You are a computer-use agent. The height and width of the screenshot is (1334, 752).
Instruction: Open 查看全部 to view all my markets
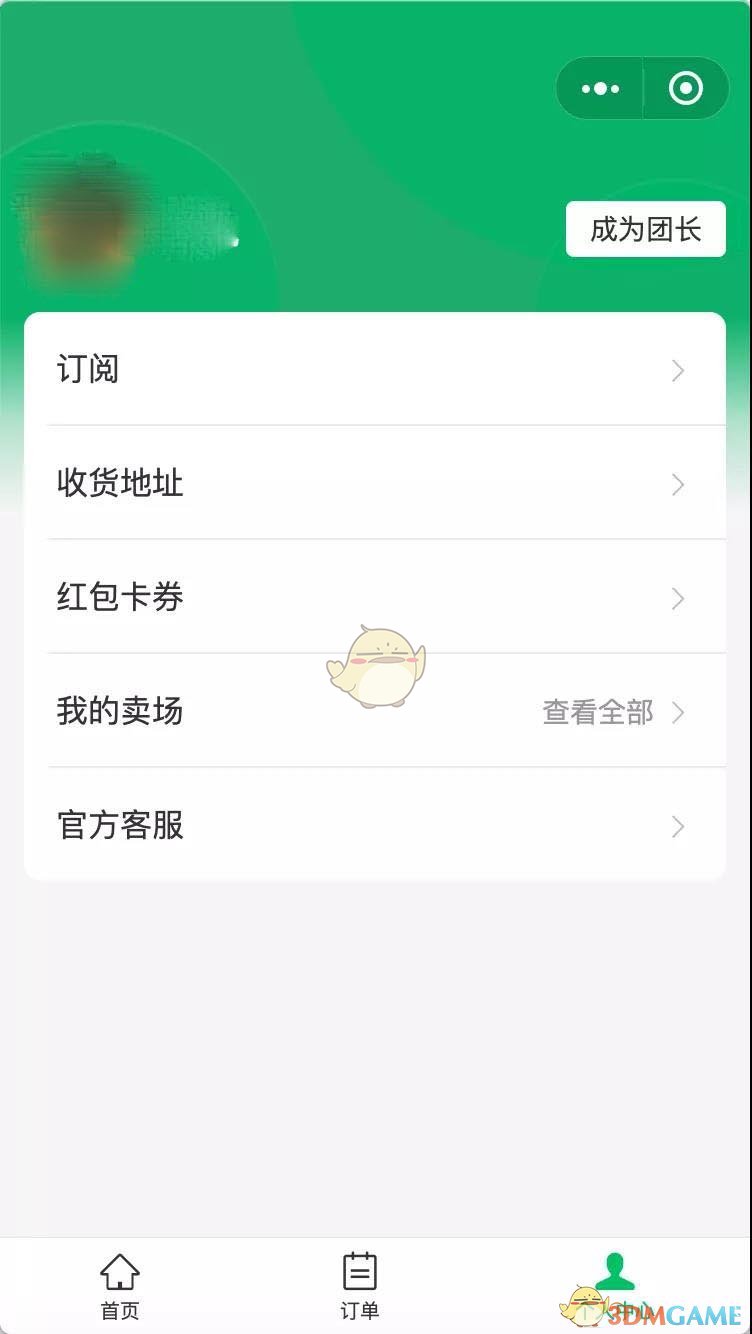click(x=597, y=713)
